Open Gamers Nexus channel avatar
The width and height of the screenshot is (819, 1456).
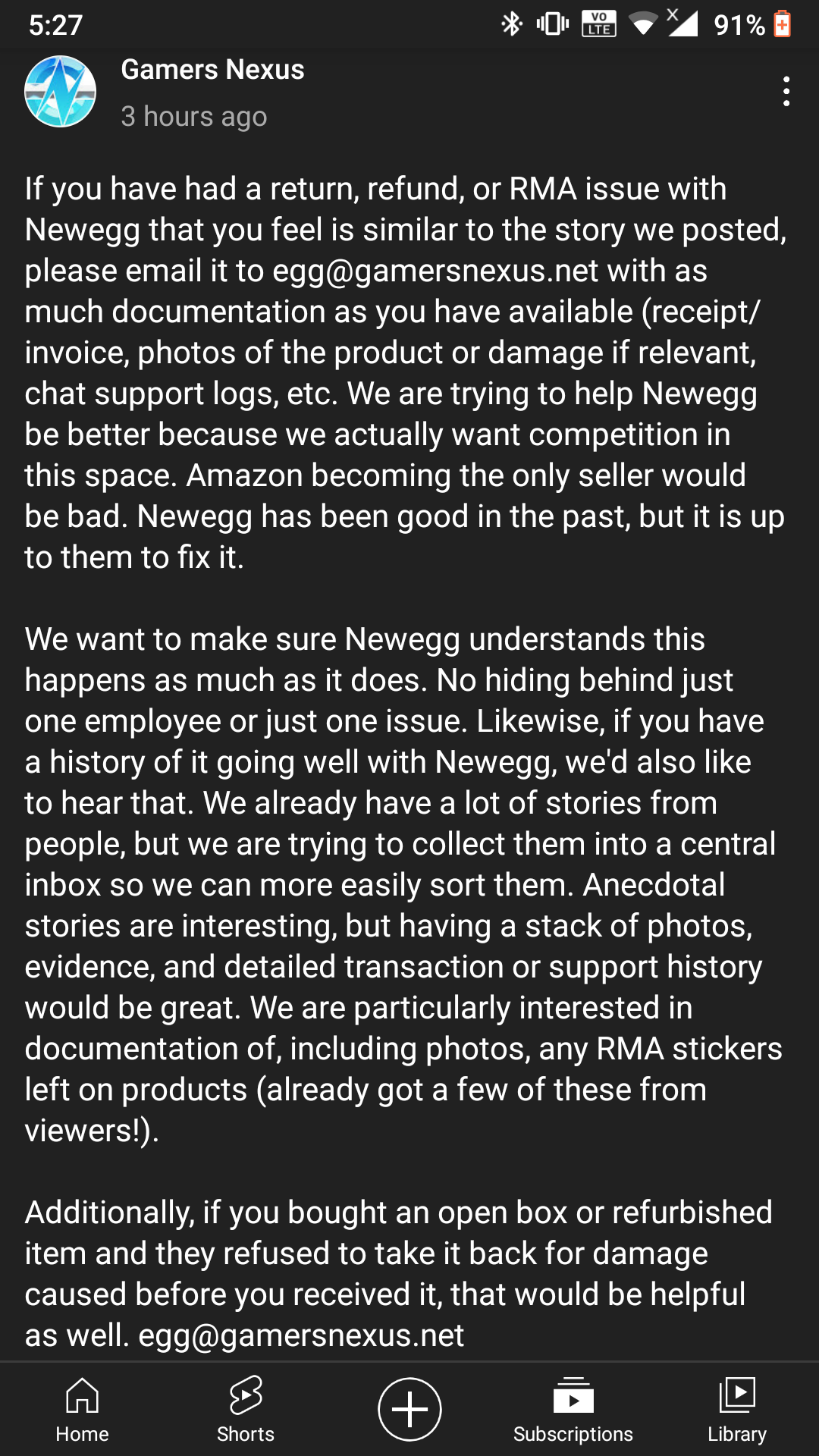61,92
